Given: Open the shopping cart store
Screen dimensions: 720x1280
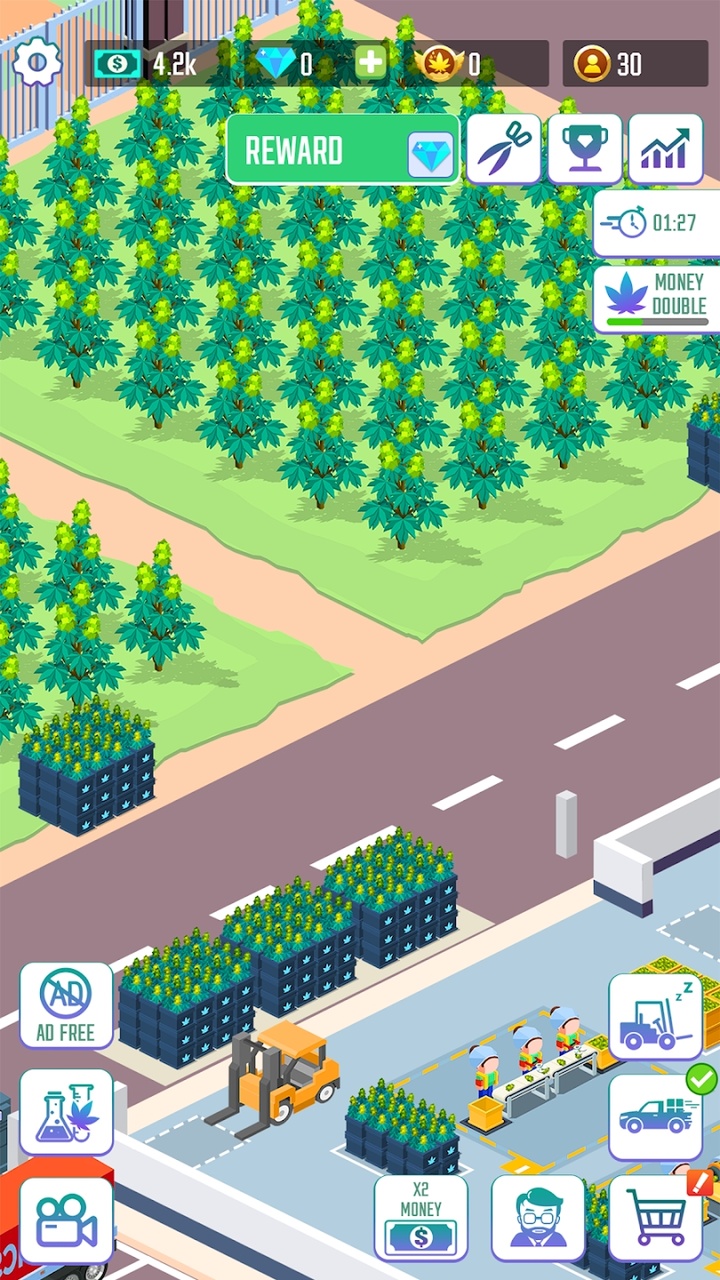Looking at the screenshot, I should (655, 1217).
